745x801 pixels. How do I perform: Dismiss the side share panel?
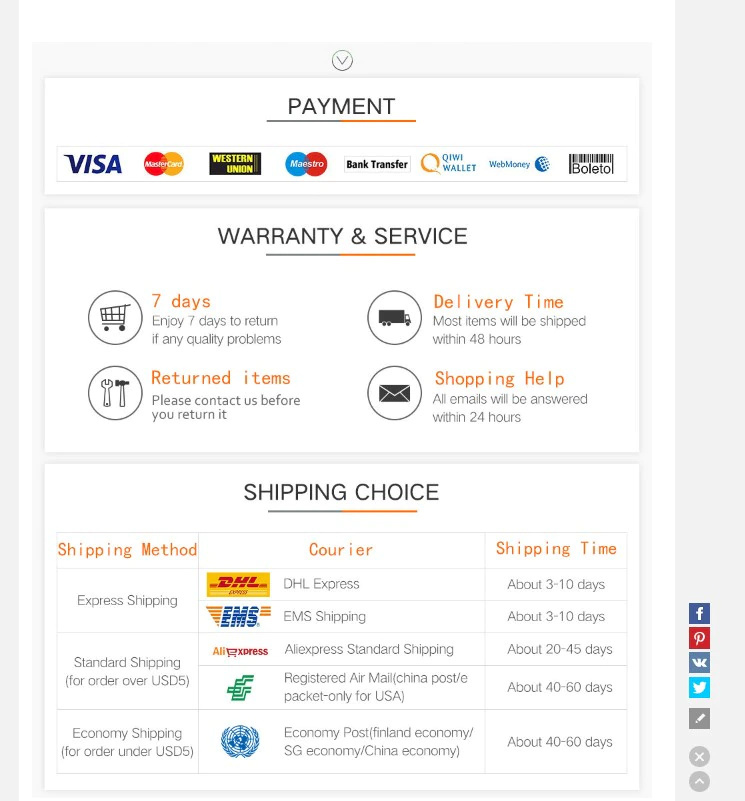point(699,757)
